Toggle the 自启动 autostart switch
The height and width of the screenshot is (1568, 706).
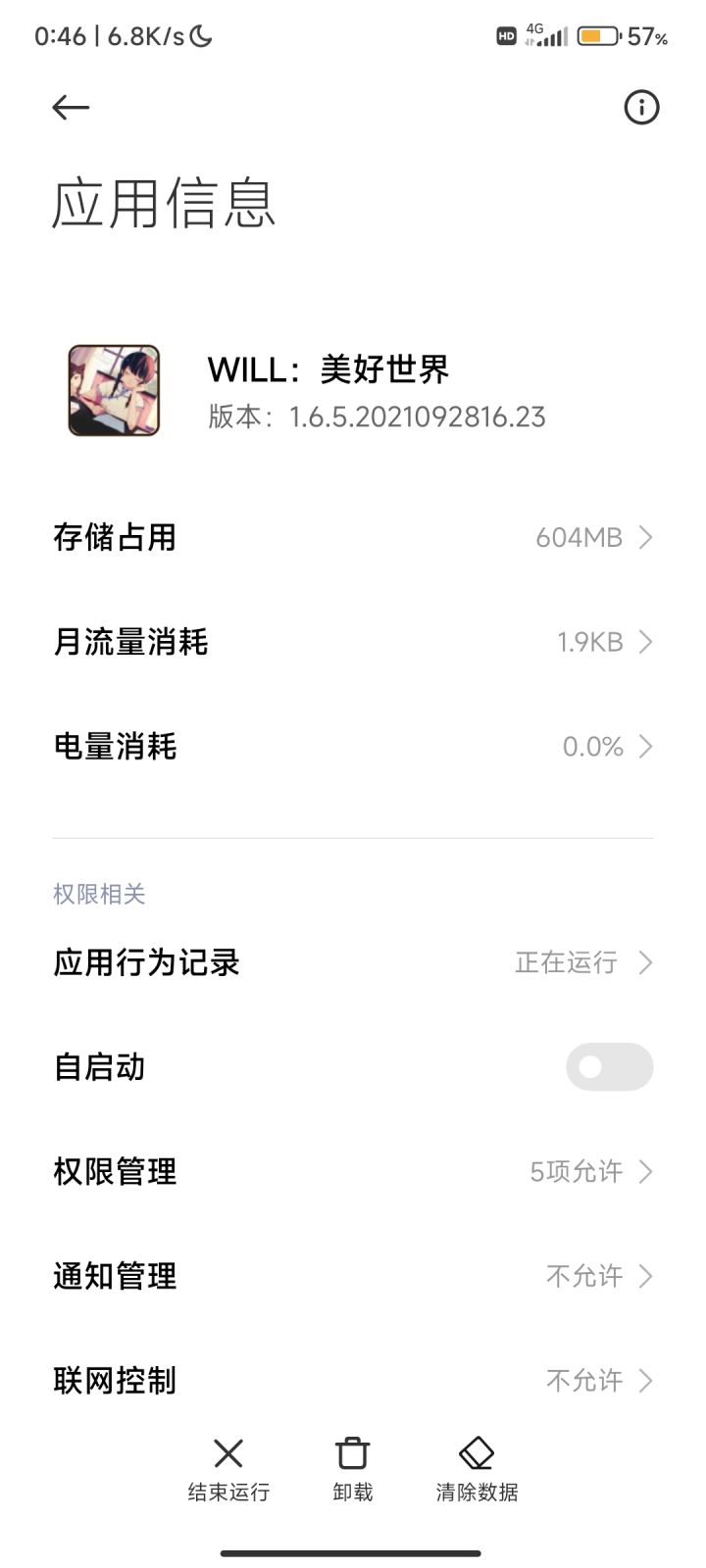pyautogui.click(x=609, y=1067)
